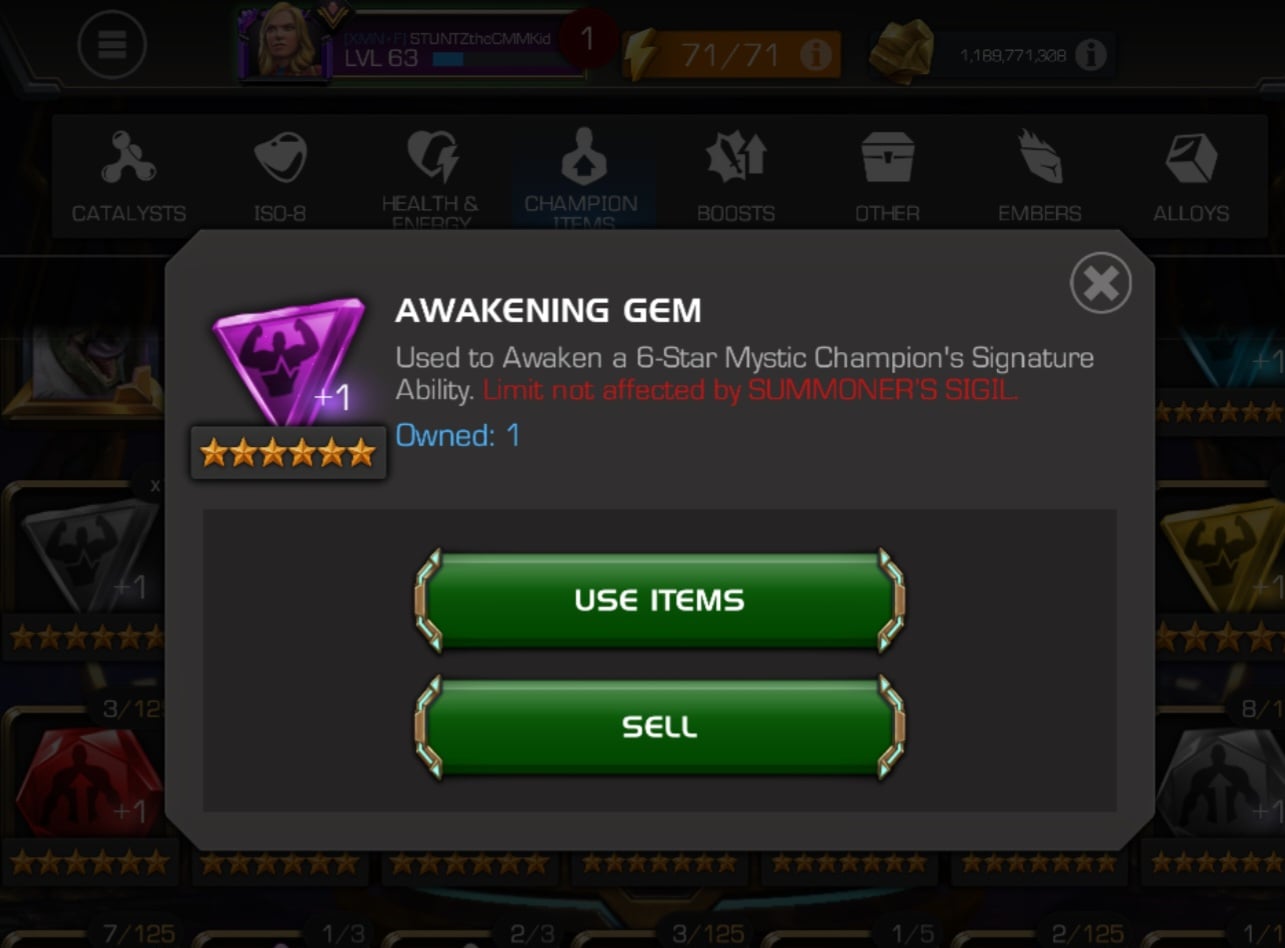Tap the Use Items button
Viewport: 1285px width, 948px height.
click(x=659, y=600)
